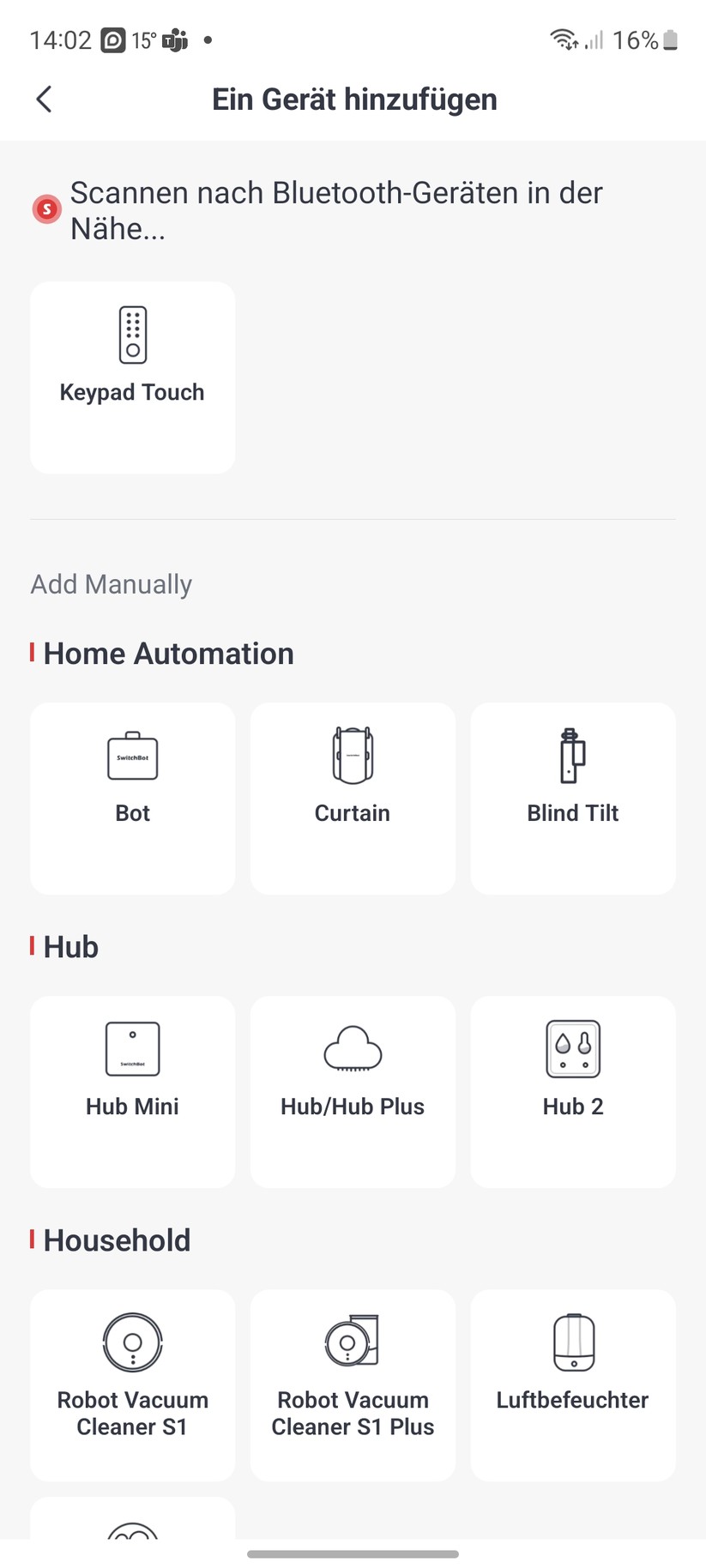The height and width of the screenshot is (1568, 706).
Task: Go back with the arrow at top left
Action: point(44,99)
